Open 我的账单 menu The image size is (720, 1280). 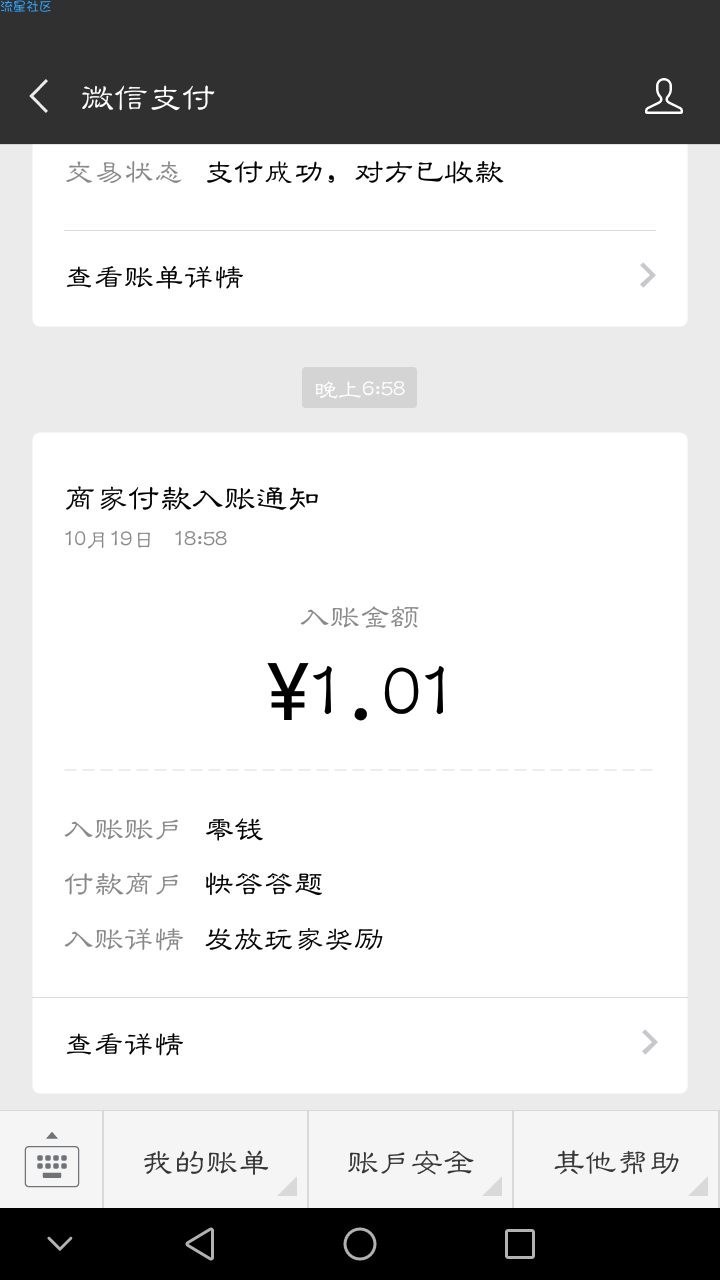(206, 1160)
